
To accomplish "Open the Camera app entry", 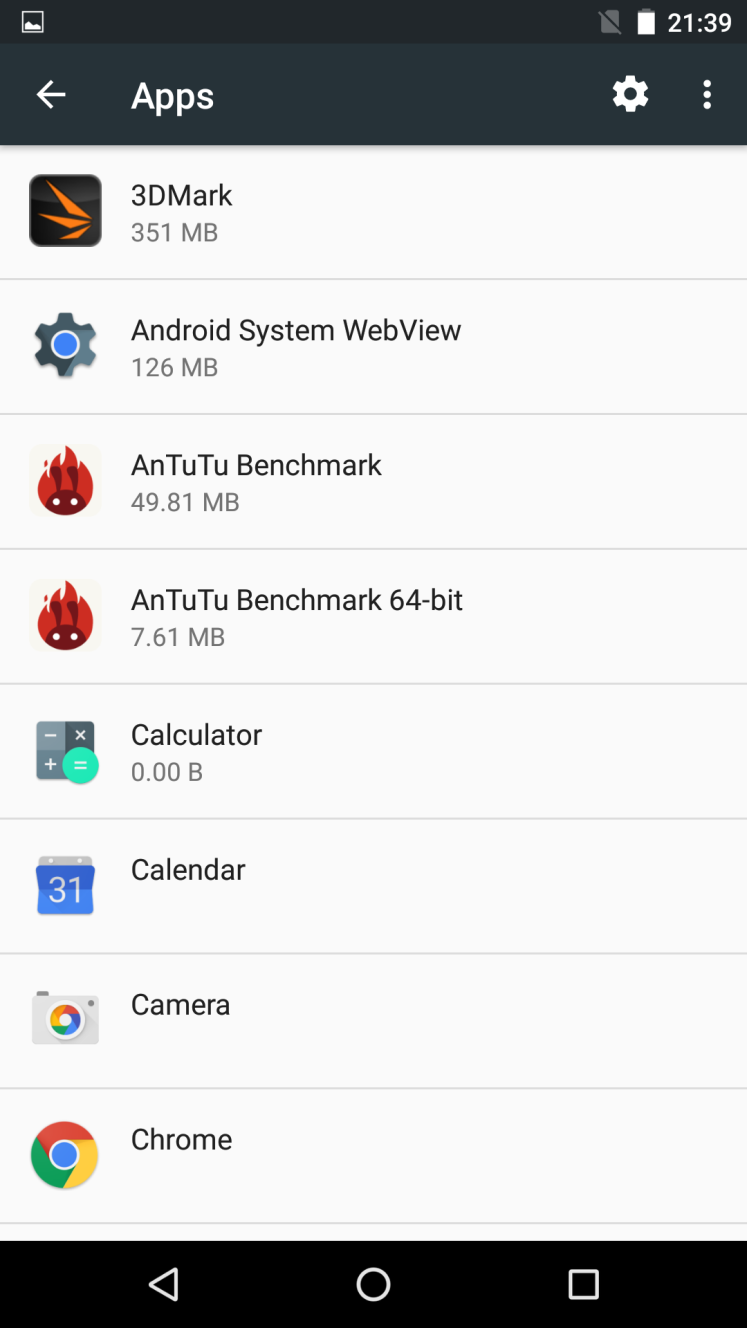I will click(373, 1021).
